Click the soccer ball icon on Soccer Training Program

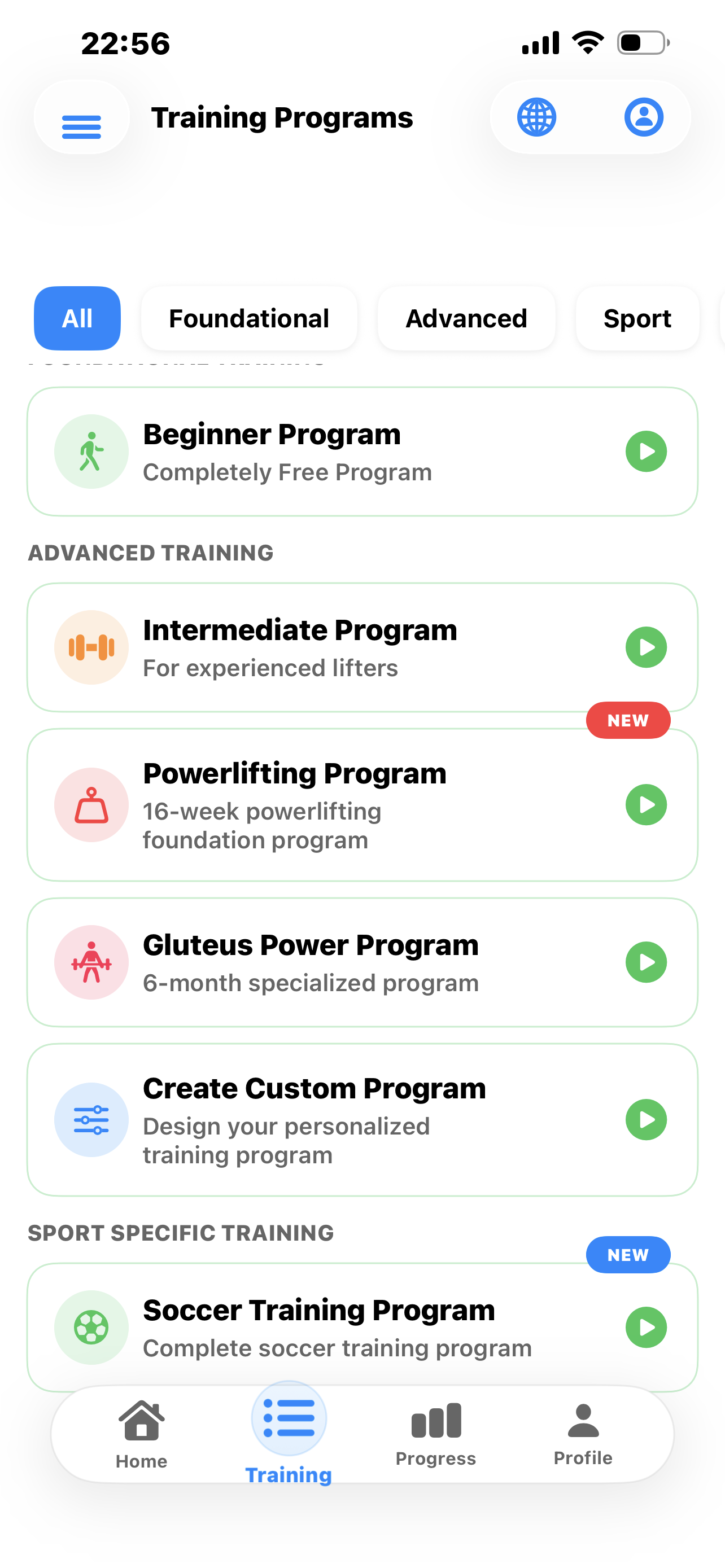(91, 1328)
